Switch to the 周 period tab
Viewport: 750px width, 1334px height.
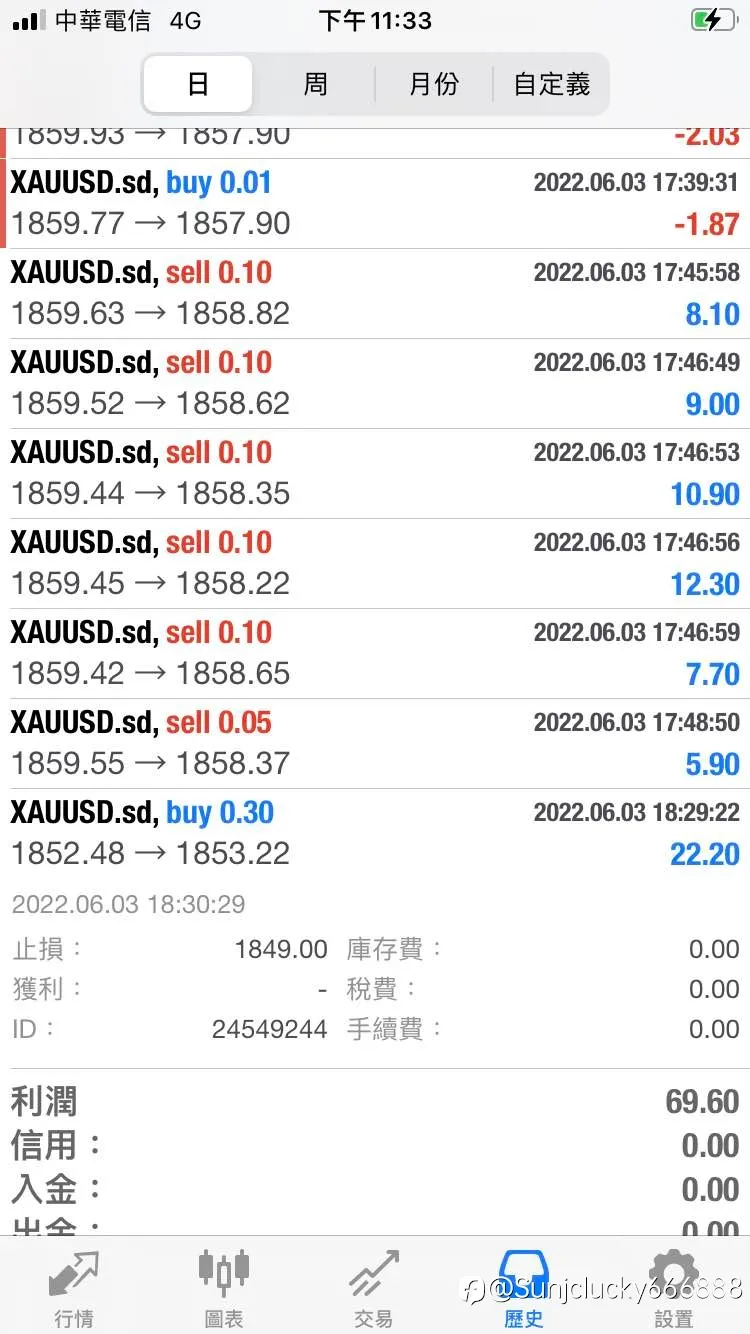click(x=315, y=84)
